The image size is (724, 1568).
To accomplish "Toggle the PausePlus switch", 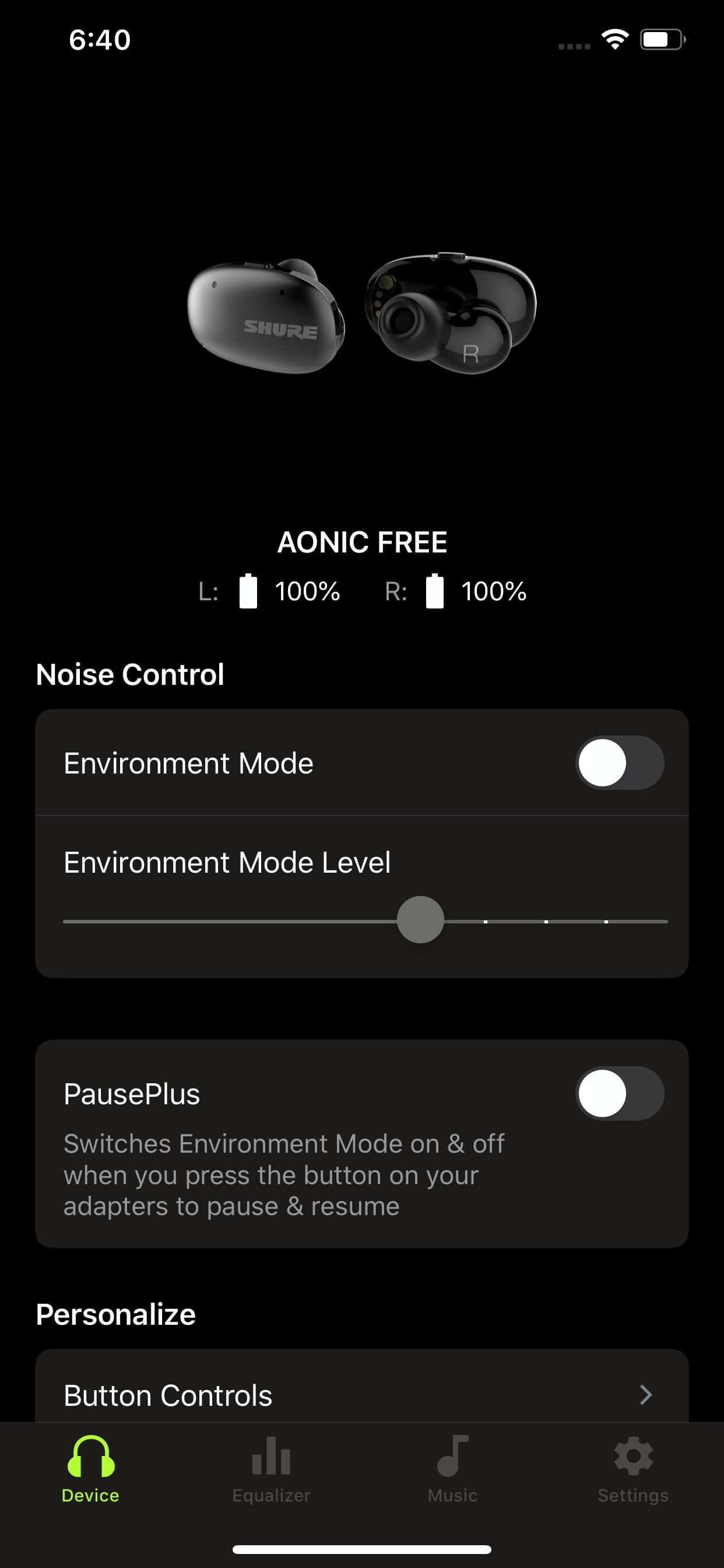I will point(619,1093).
